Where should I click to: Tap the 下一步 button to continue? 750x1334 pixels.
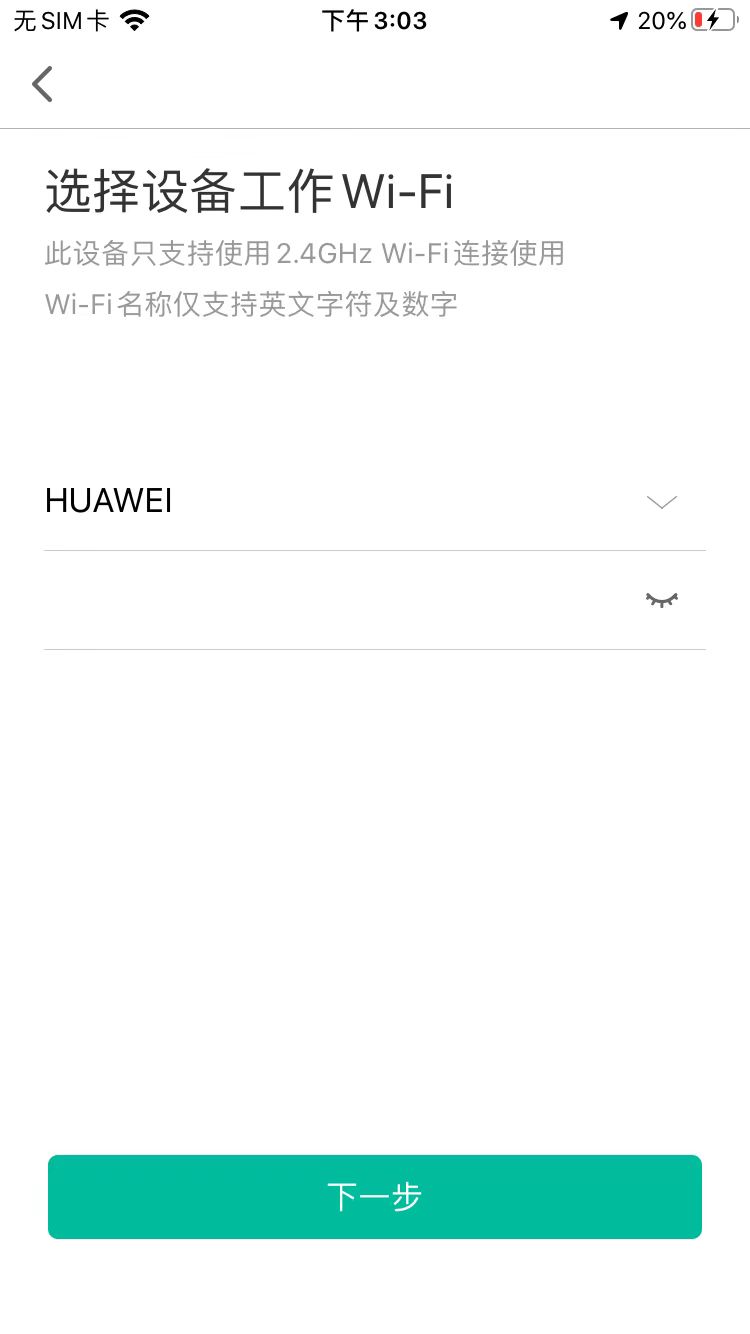(375, 1197)
